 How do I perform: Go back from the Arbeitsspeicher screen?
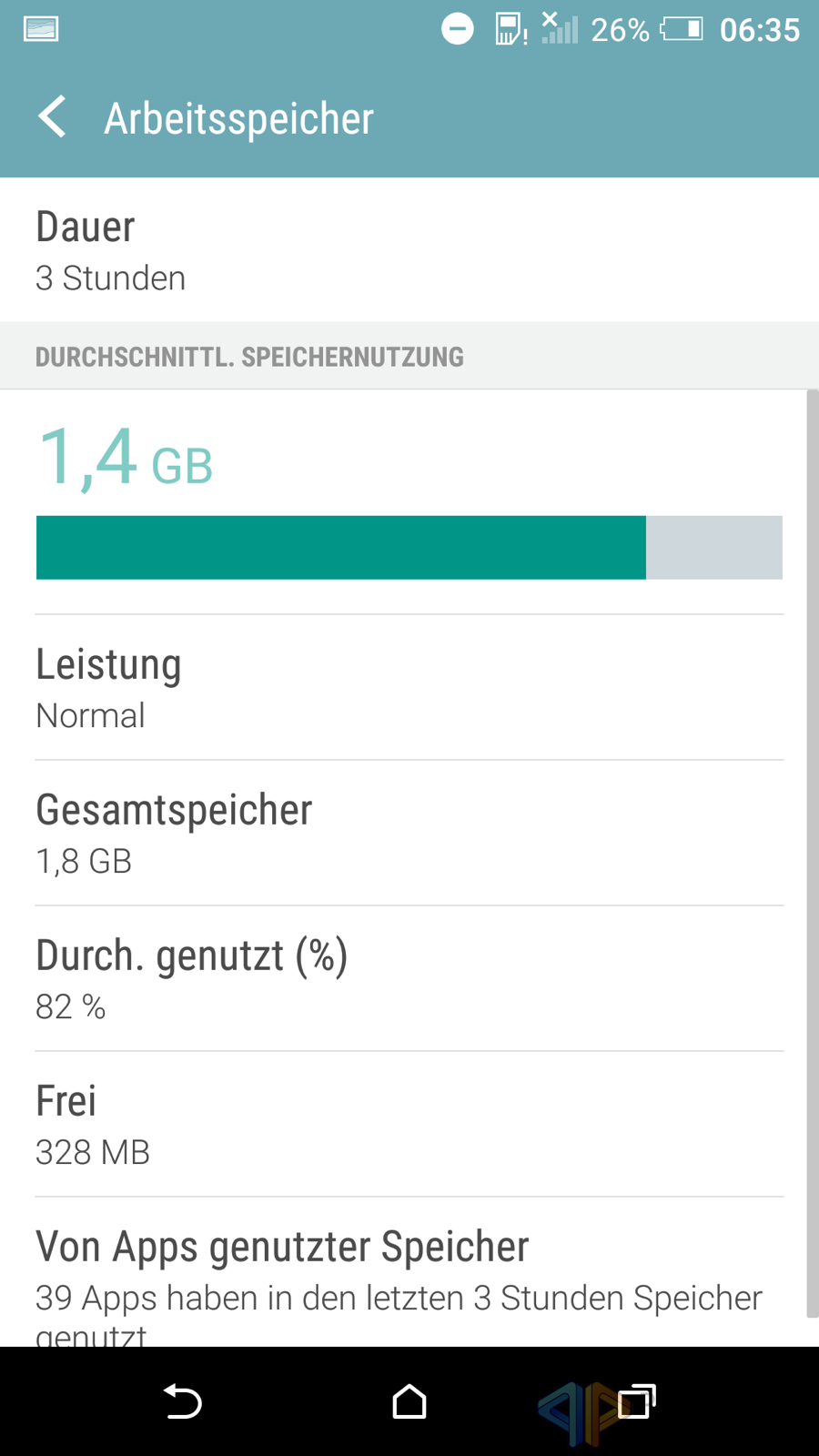tap(52, 117)
